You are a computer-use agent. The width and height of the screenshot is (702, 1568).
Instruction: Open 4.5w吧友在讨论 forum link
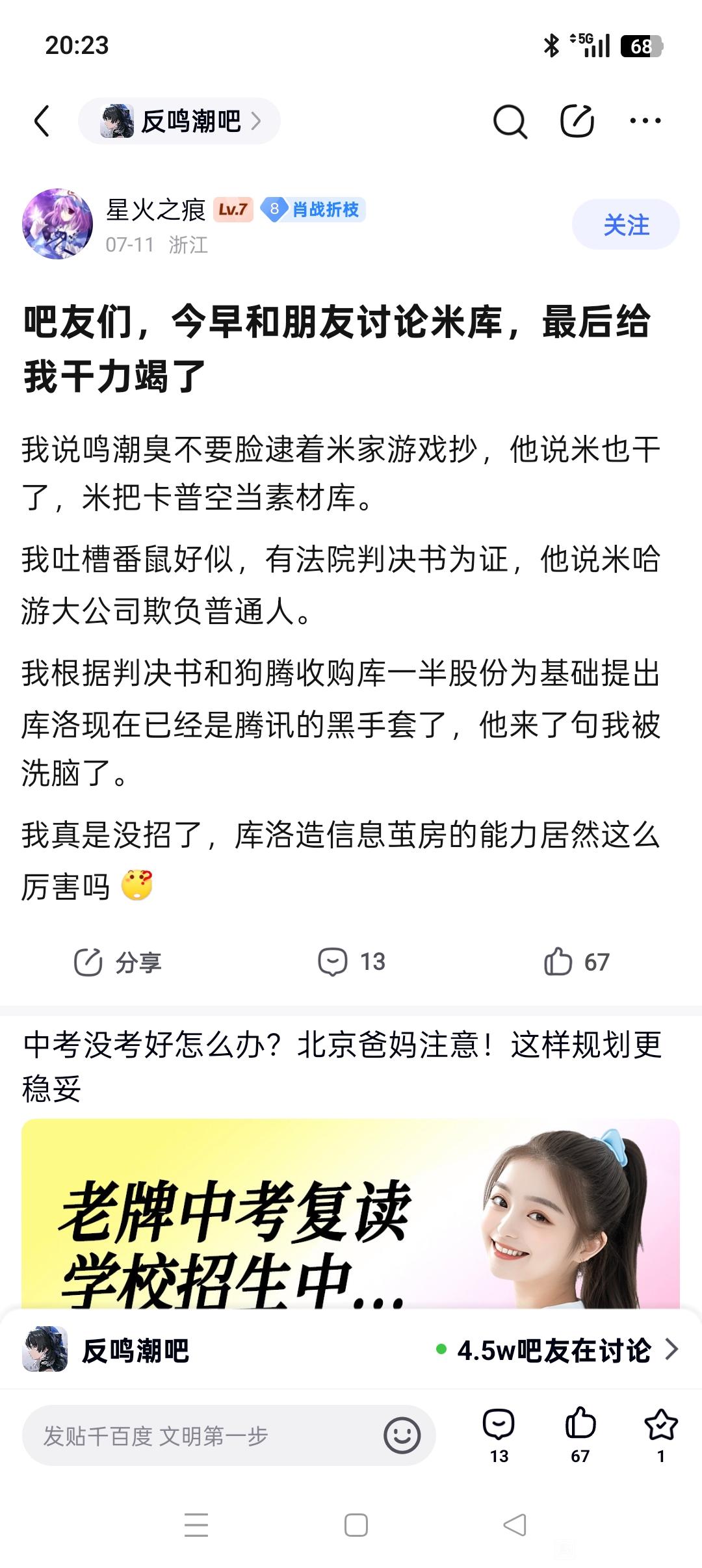pos(557,1350)
